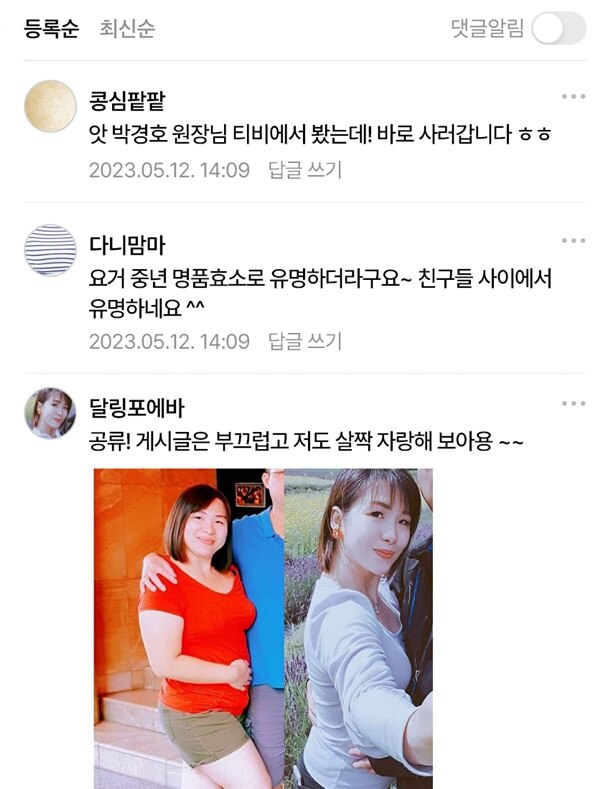Open the more options for 다니맘마's comment
The width and height of the screenshot is (610, 789).
click(573, 241)
